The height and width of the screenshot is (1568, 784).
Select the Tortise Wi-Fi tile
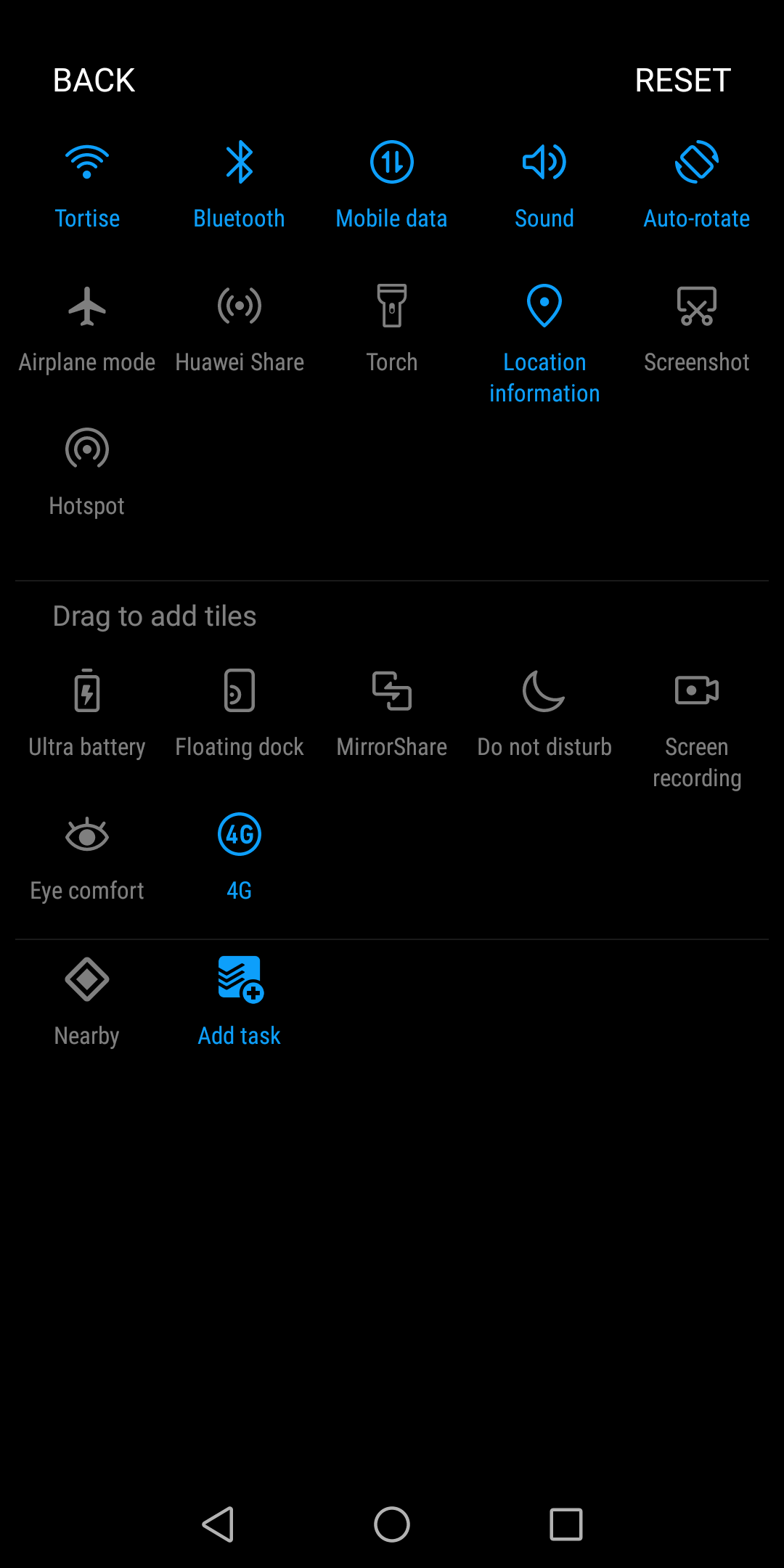coord(87,187)
